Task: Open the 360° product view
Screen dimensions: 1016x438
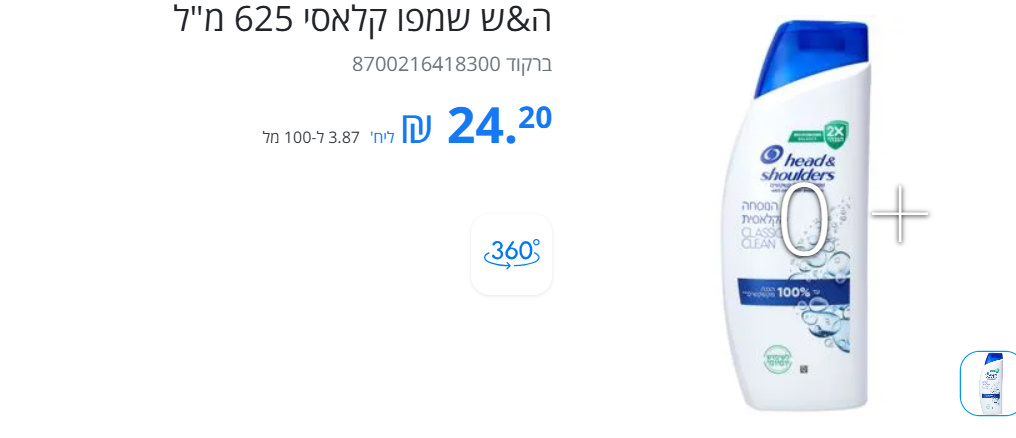Action: 511,254
